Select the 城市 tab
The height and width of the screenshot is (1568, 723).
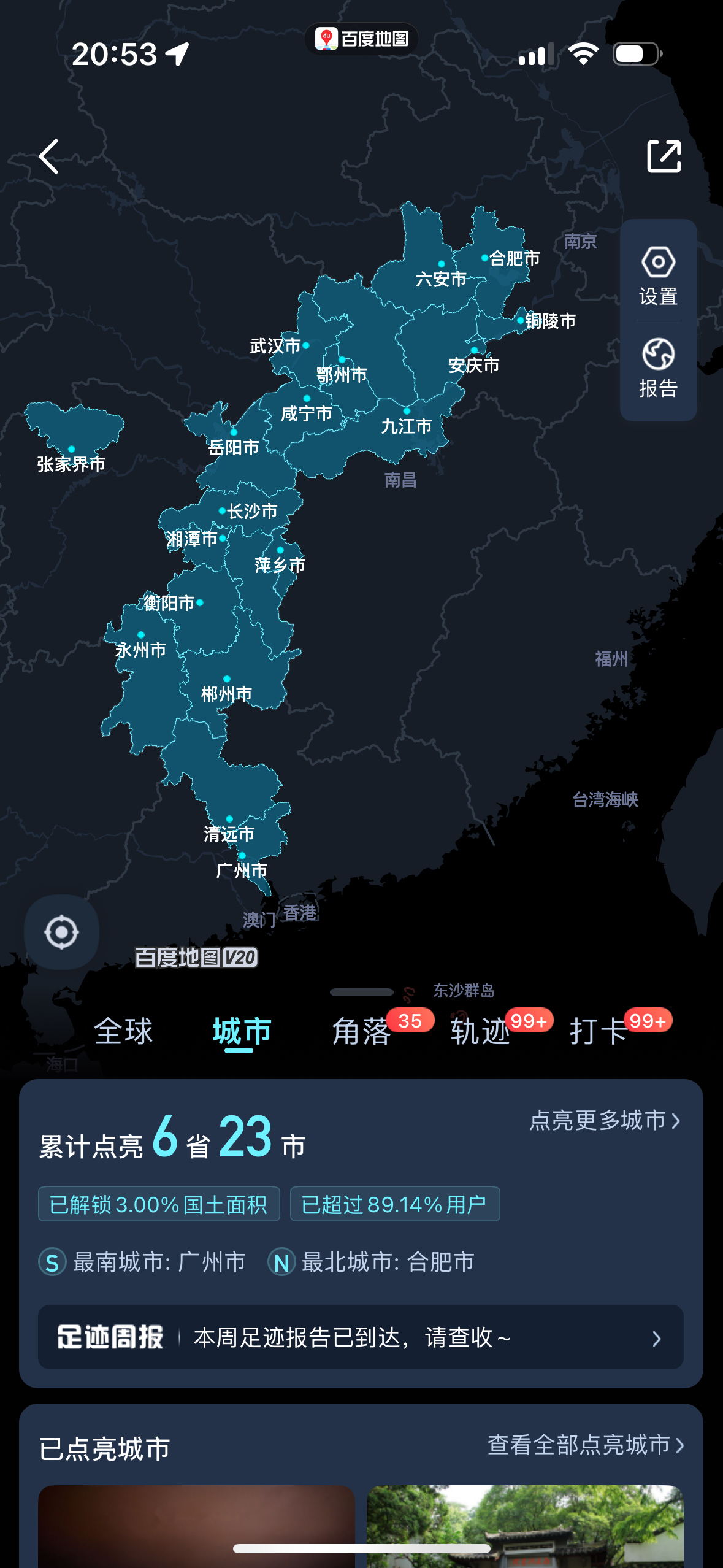(242, 1032)
